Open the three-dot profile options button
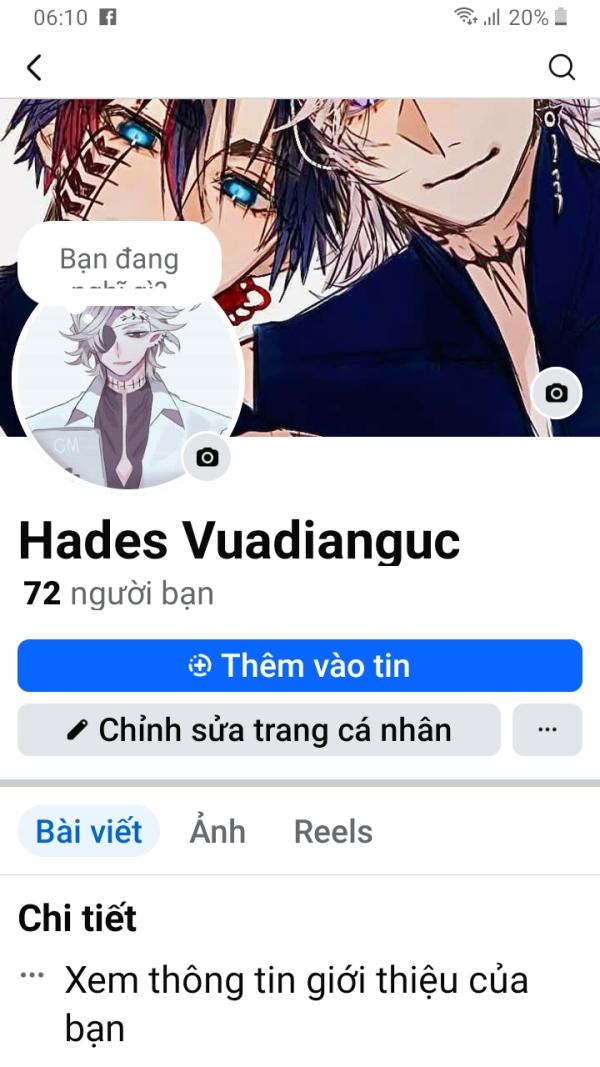 coord(547,730)
